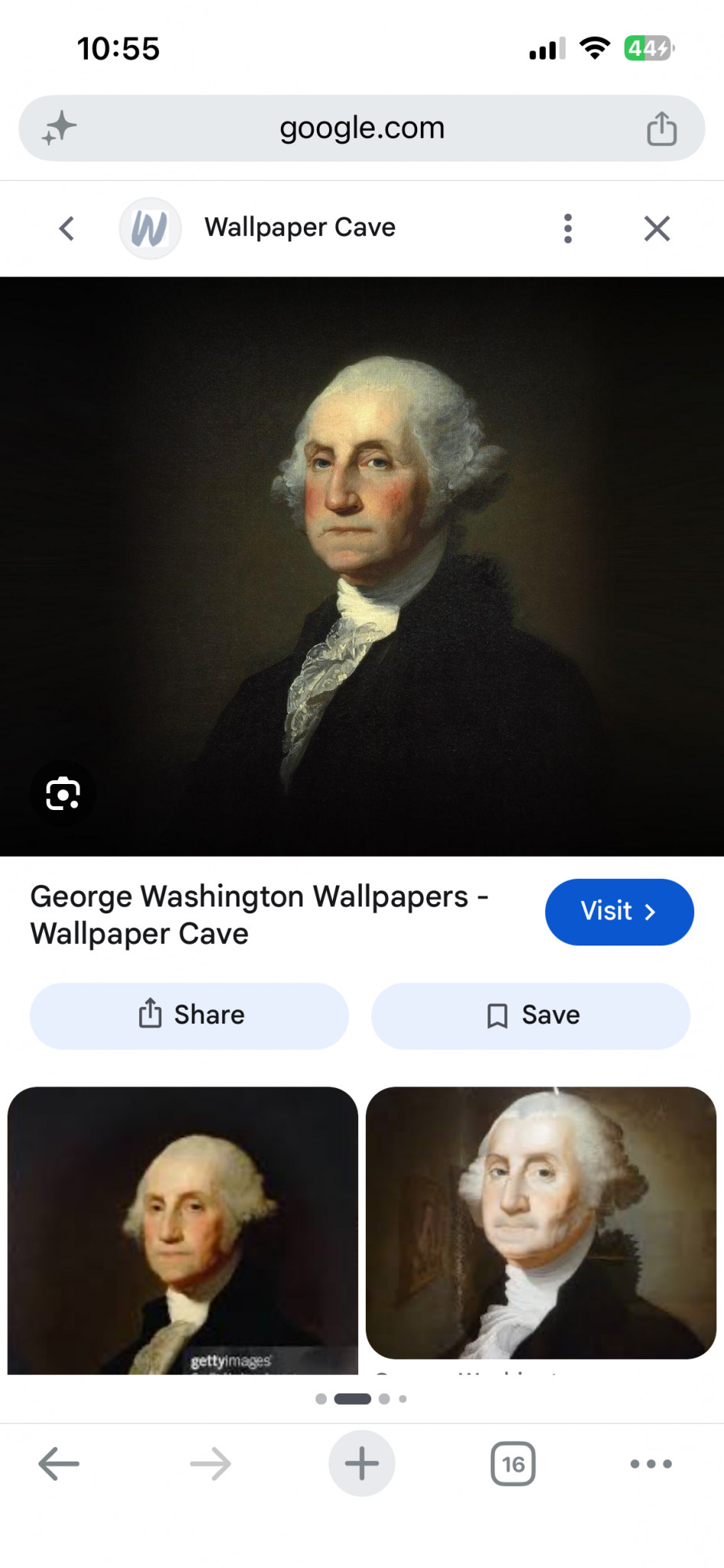724x1568 pixels.
Task: Open the three-dot menu next to Wallpaper Cave
Action: coord(567,228)
